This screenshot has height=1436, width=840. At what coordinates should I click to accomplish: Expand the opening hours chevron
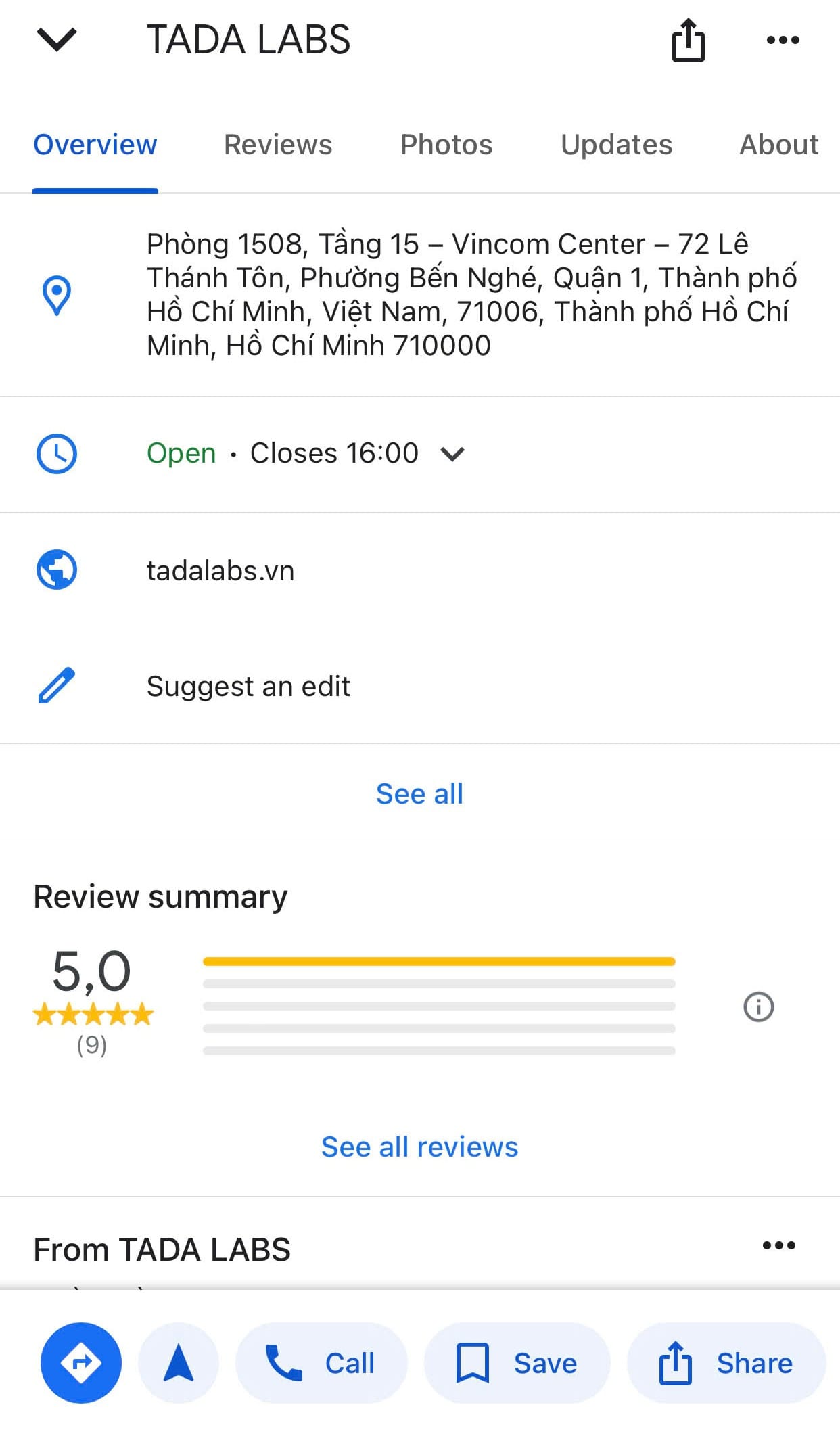[x=452, y=453]
